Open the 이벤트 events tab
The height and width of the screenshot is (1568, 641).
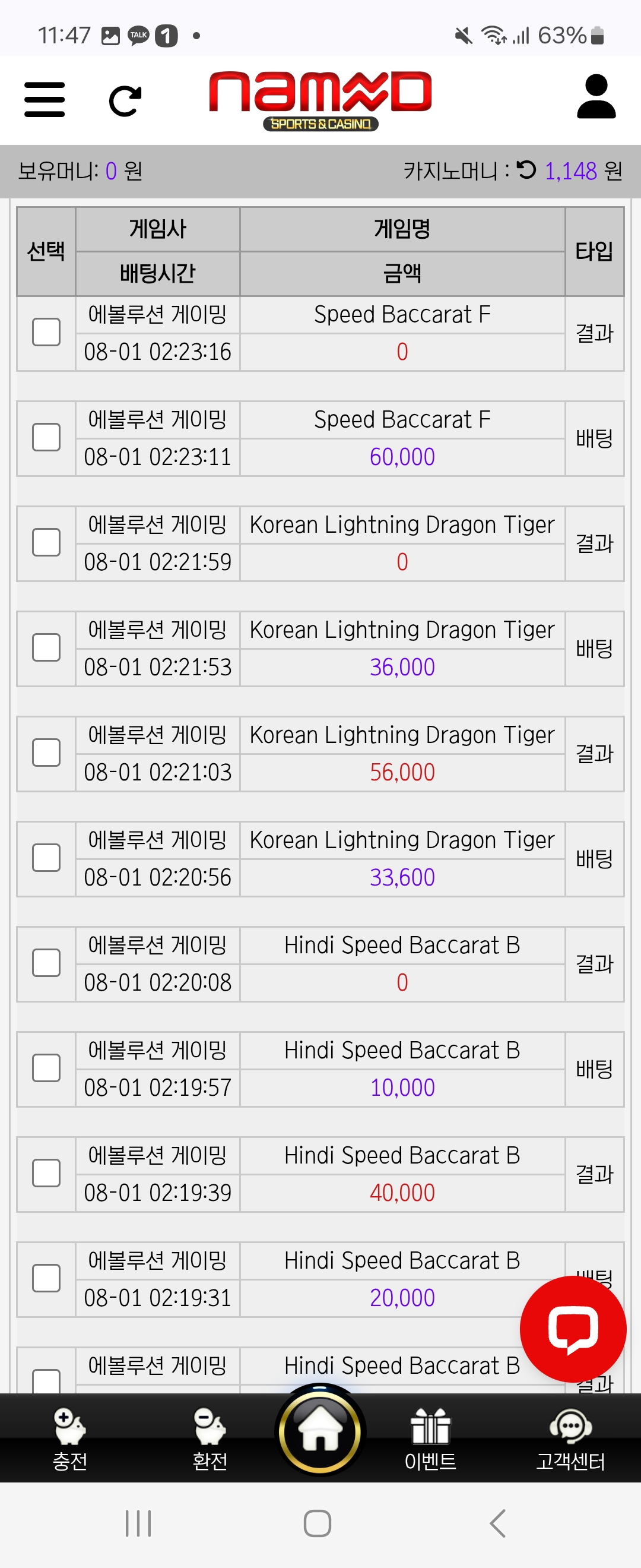(430, 1440)
